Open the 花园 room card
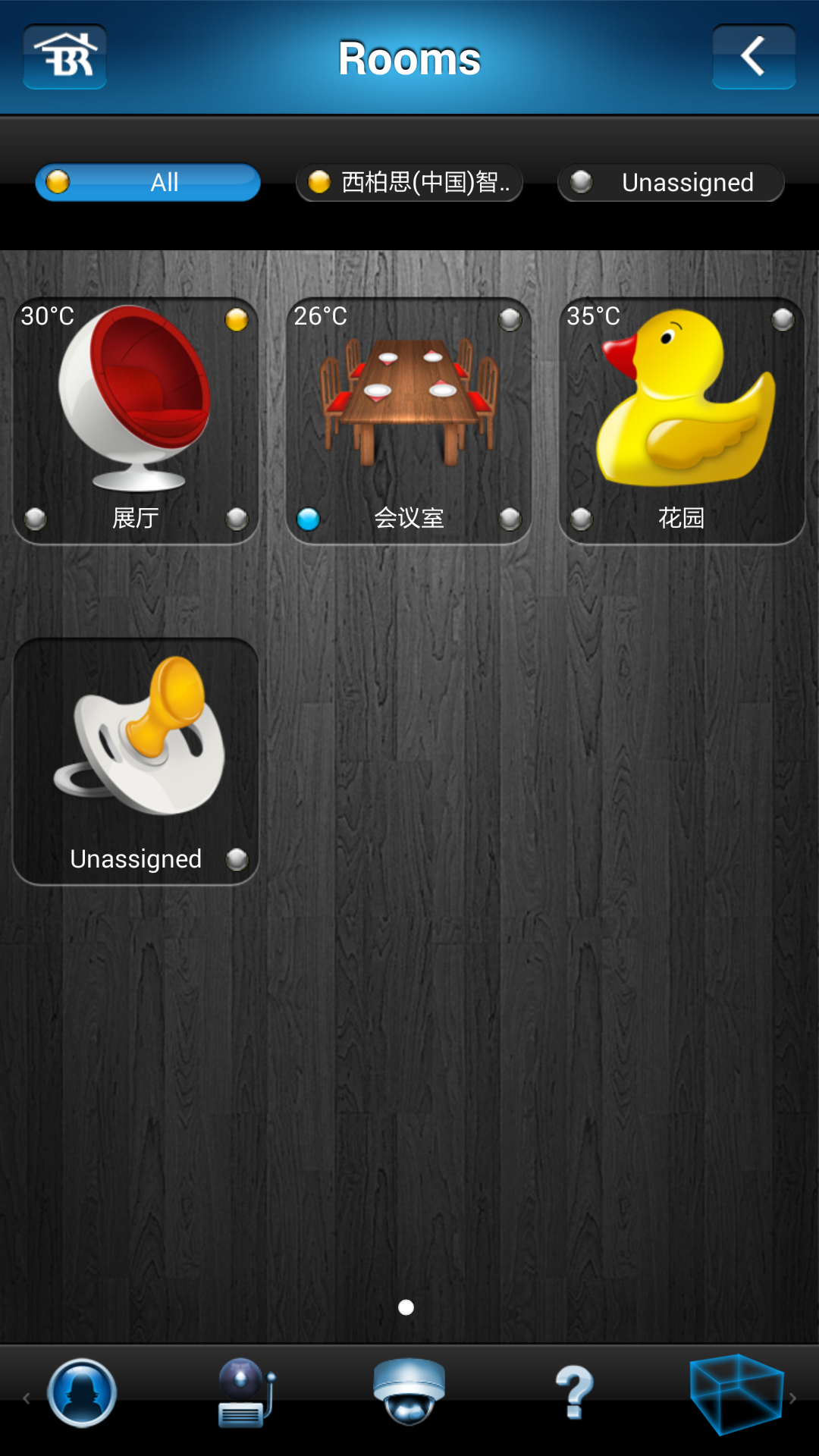This screenshot has width=819, height=1456. pos(682,421)
